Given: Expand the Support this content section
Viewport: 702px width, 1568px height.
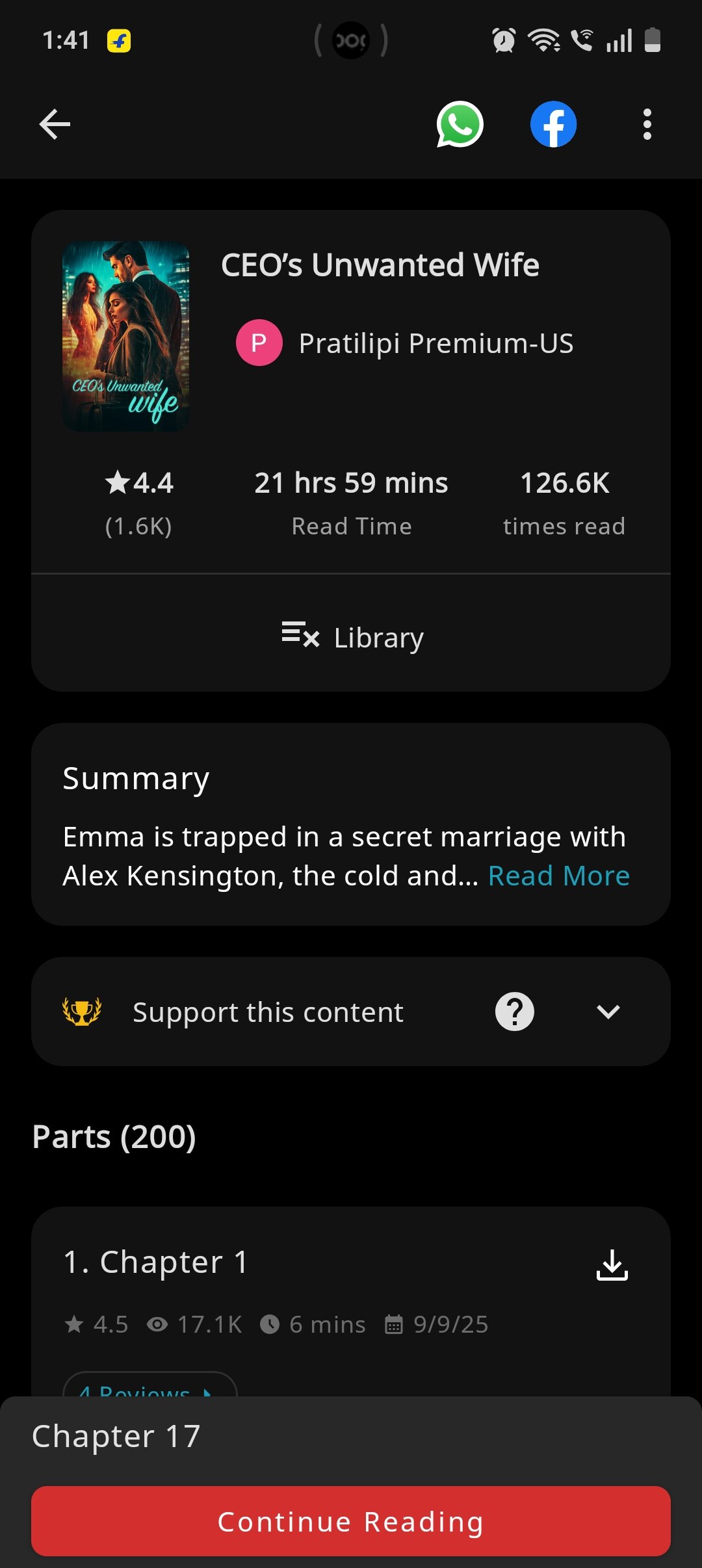Looking at the screenshot, I should [608, 1012].
